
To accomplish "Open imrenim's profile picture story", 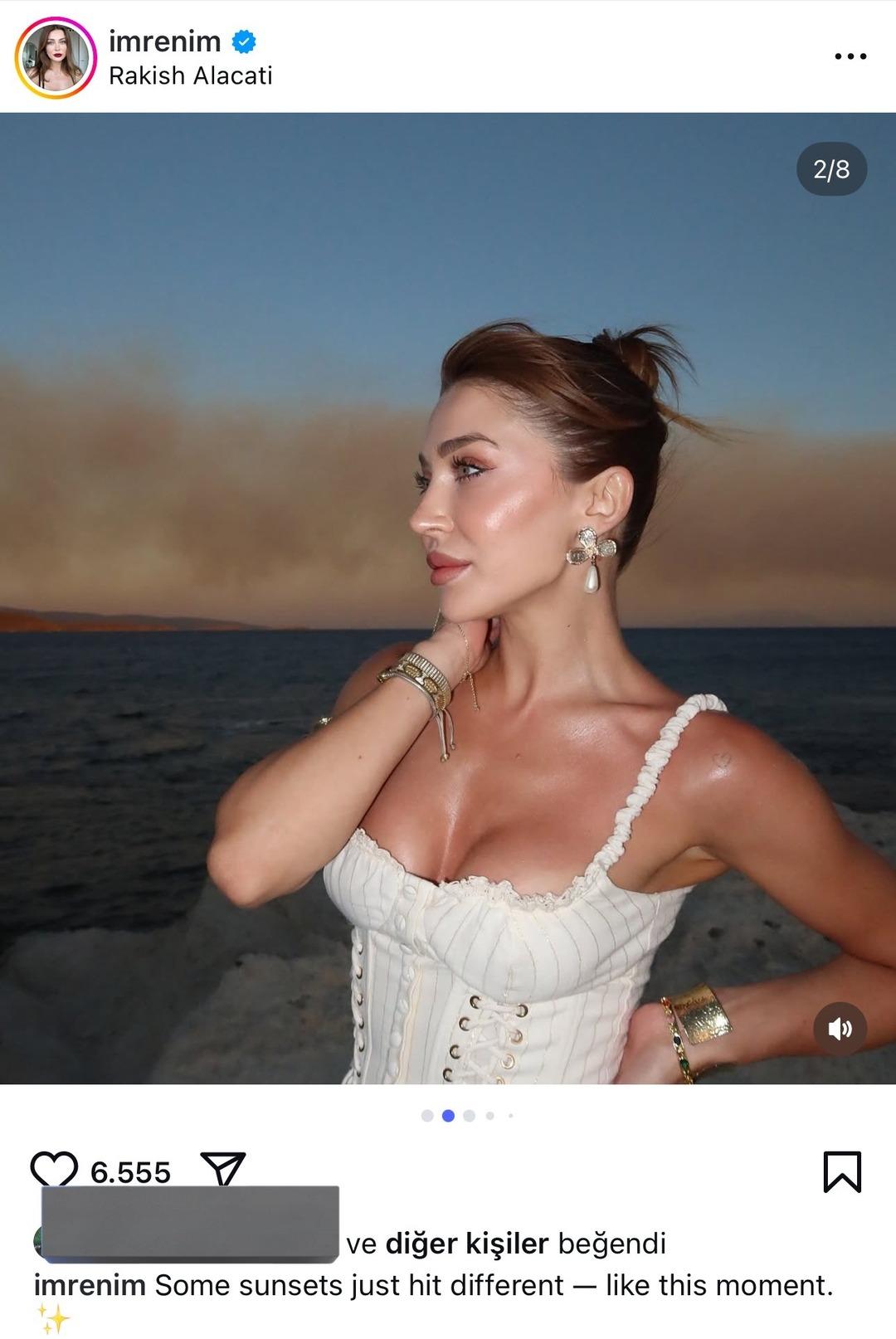I will (x=56, y=57).
